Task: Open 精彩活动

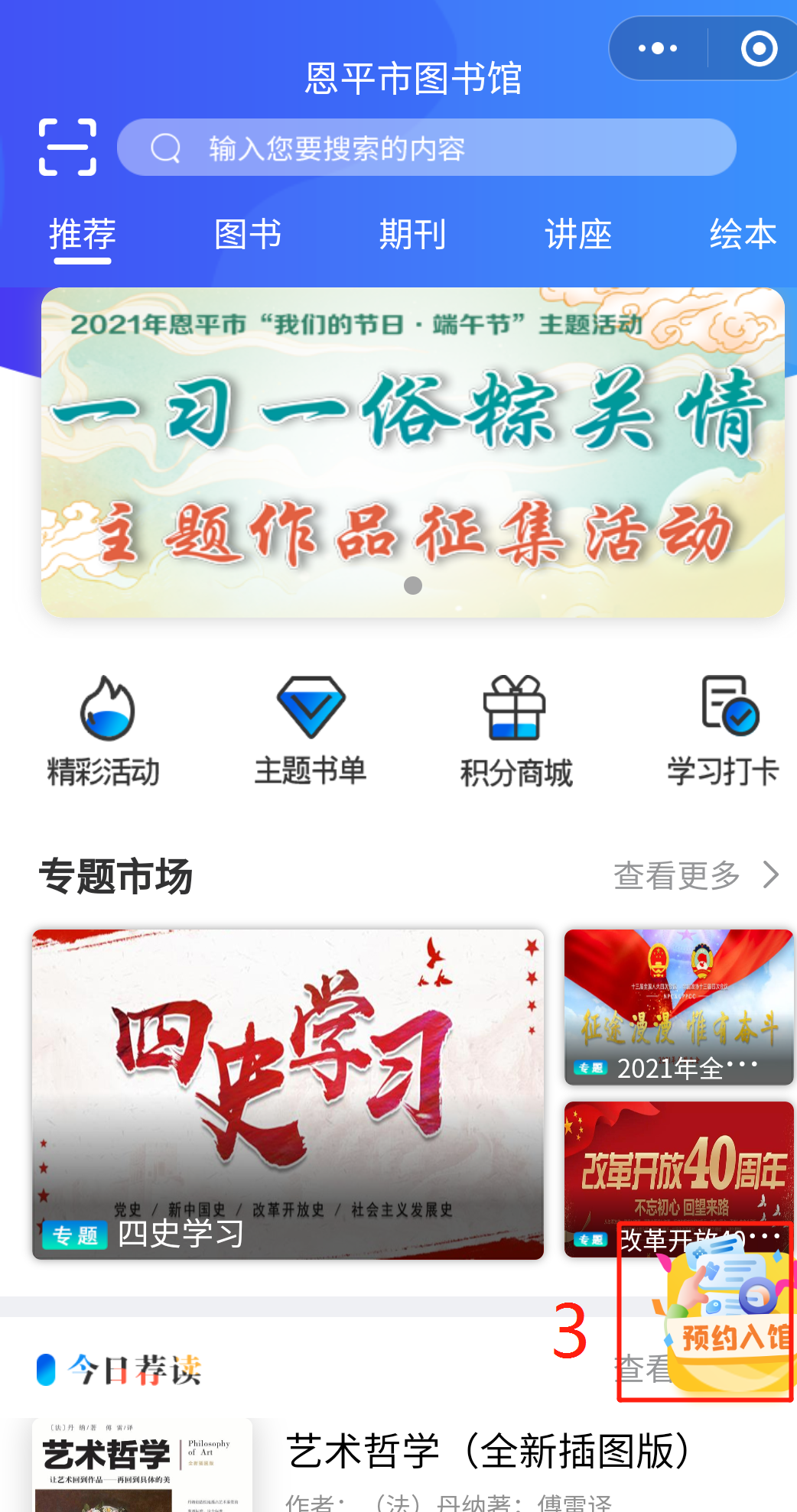Action: click(x=105, y=730)
